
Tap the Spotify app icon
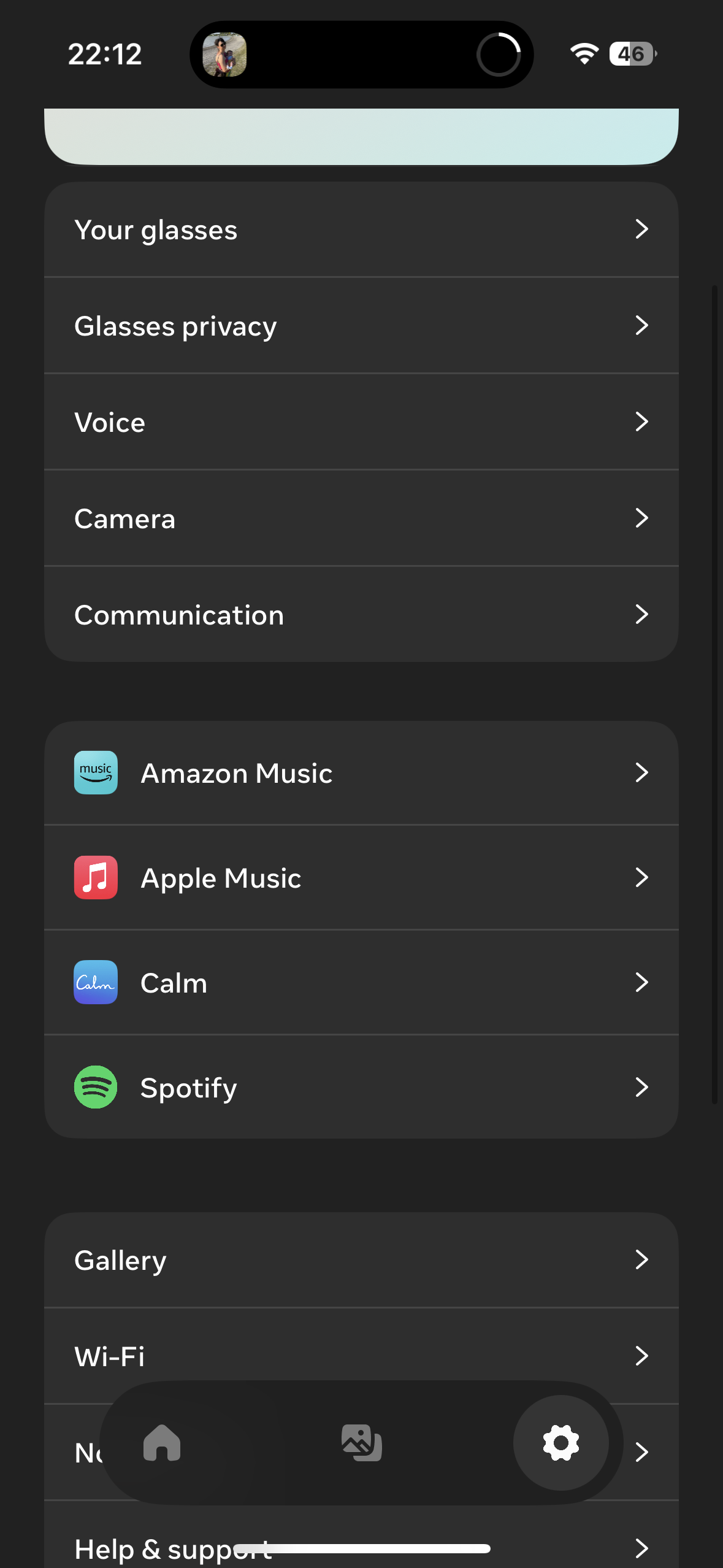[96, 1086]
